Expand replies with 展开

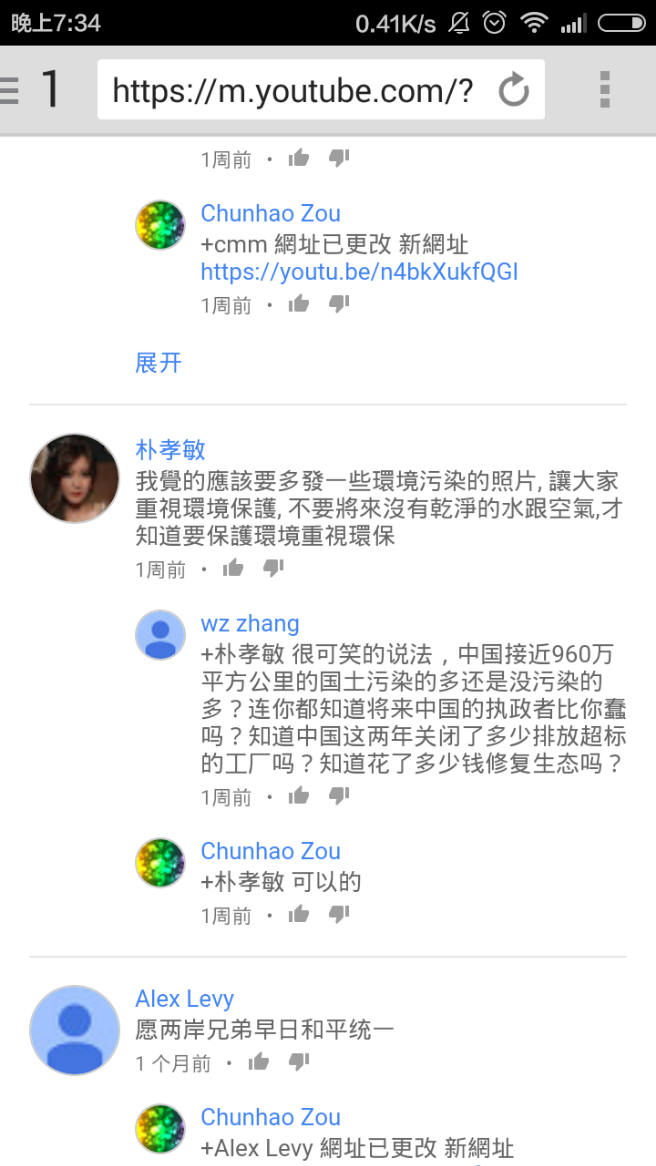coord(158,362)
